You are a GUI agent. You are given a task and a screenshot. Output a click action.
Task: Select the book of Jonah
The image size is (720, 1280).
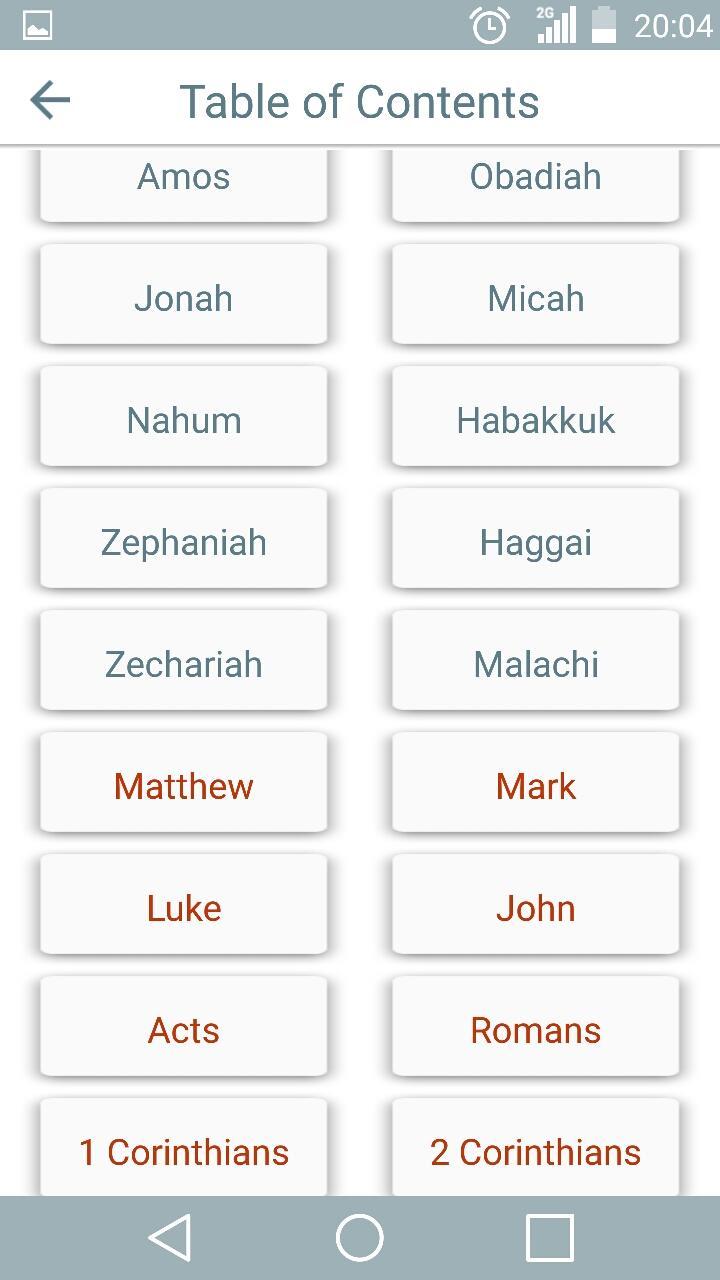(183, 296)
